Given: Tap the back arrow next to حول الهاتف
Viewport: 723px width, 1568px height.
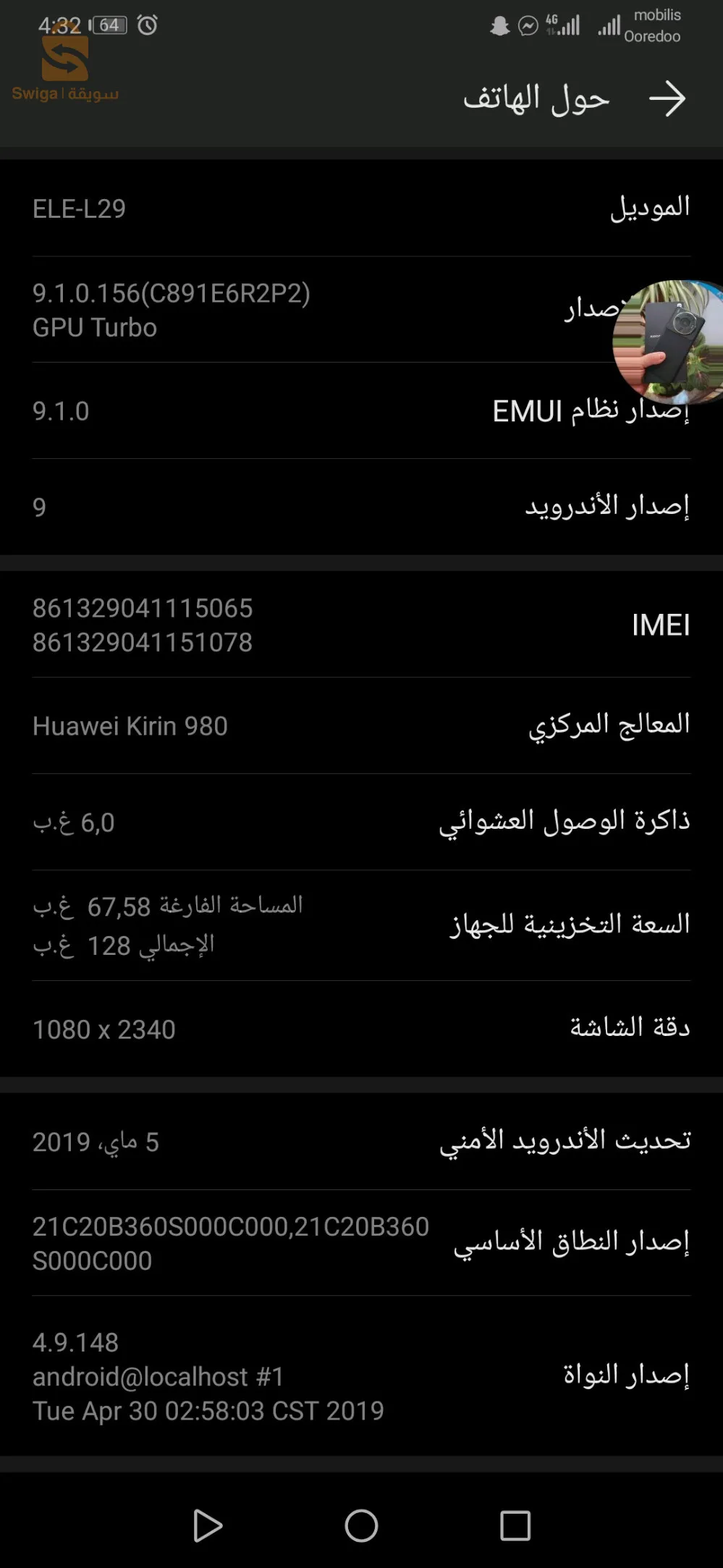Looking at the screenshot, I should click(x=669, y=98).
